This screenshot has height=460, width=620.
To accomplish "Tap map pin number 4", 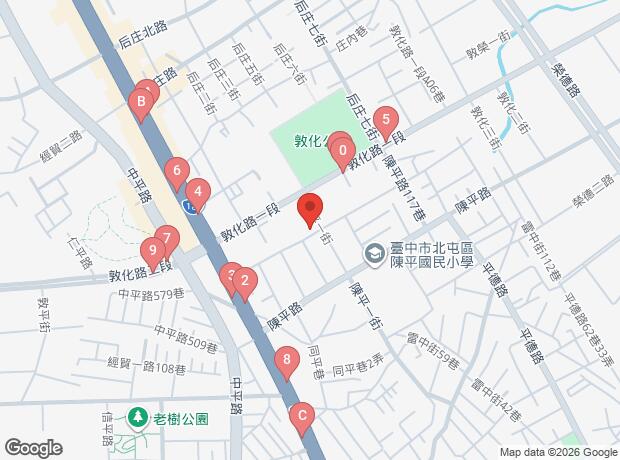I will click(198, 190).
